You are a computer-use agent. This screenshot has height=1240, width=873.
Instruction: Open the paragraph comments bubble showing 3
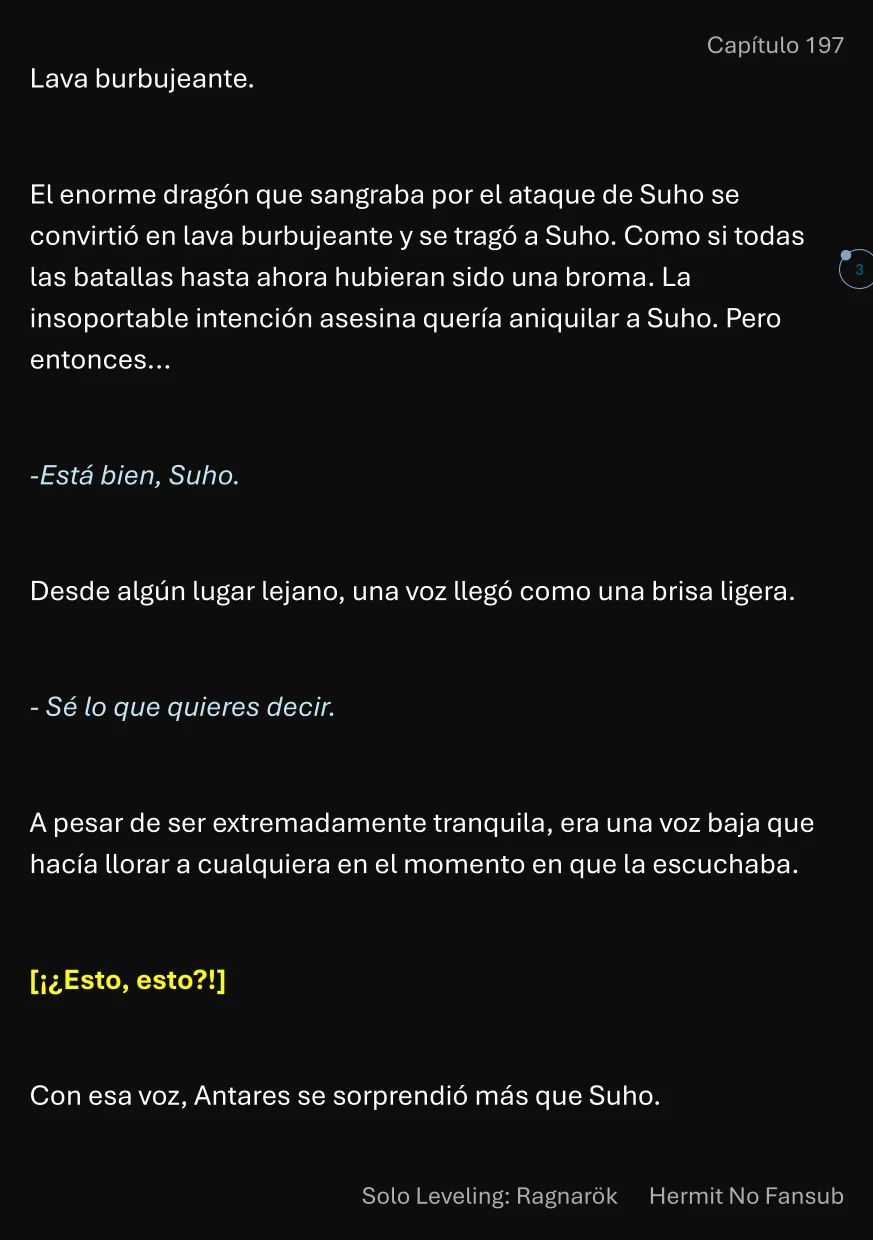pyautogui.click(x=857, y=270)
